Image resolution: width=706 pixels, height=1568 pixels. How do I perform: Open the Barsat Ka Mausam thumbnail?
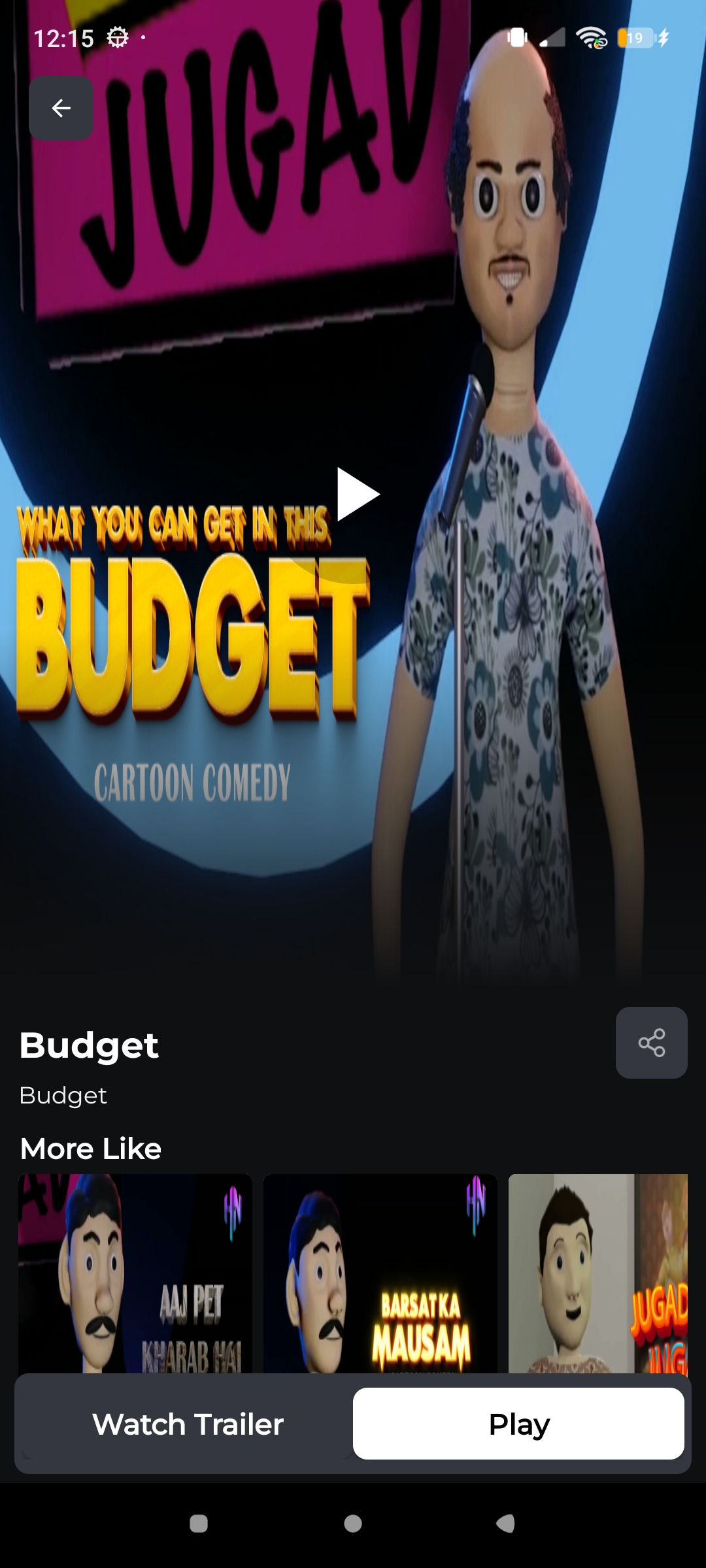click(380, 1273)
